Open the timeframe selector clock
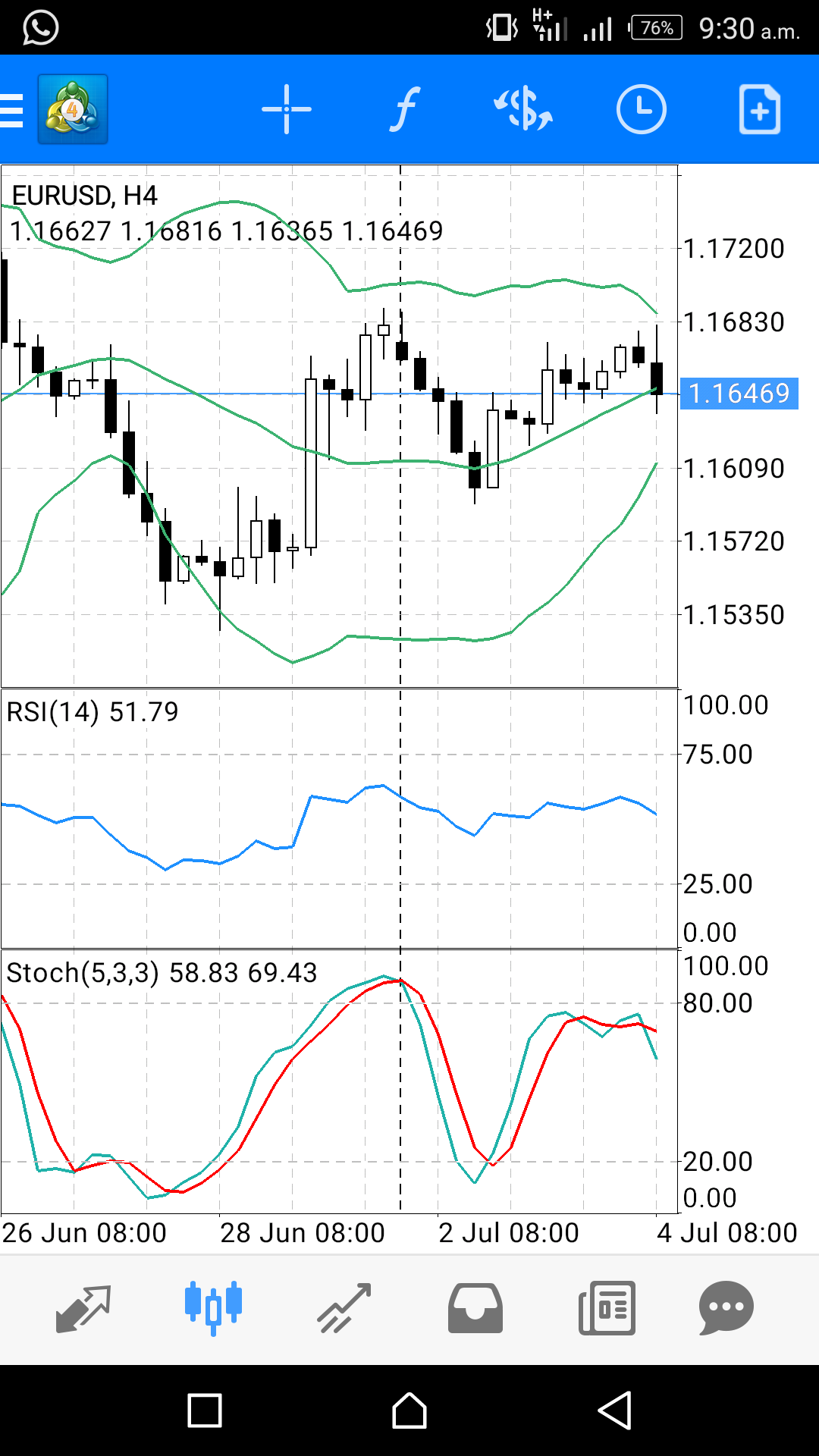 (x=641, y=109)
